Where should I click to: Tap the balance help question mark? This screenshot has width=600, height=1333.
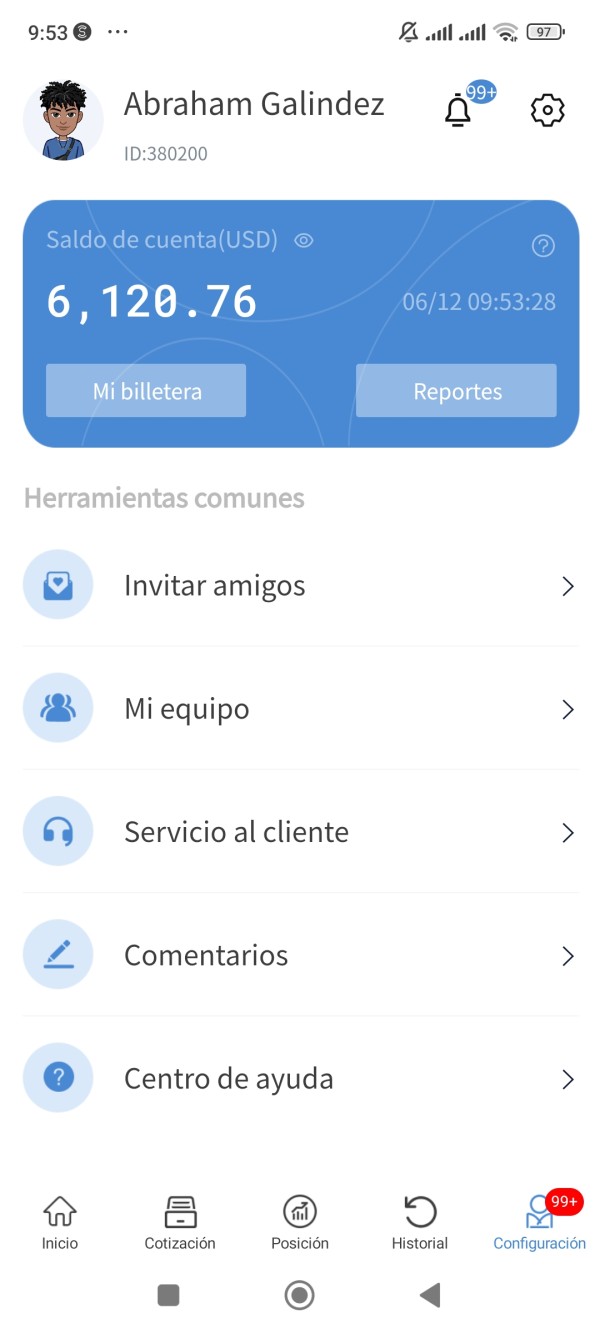pos(543,246)
